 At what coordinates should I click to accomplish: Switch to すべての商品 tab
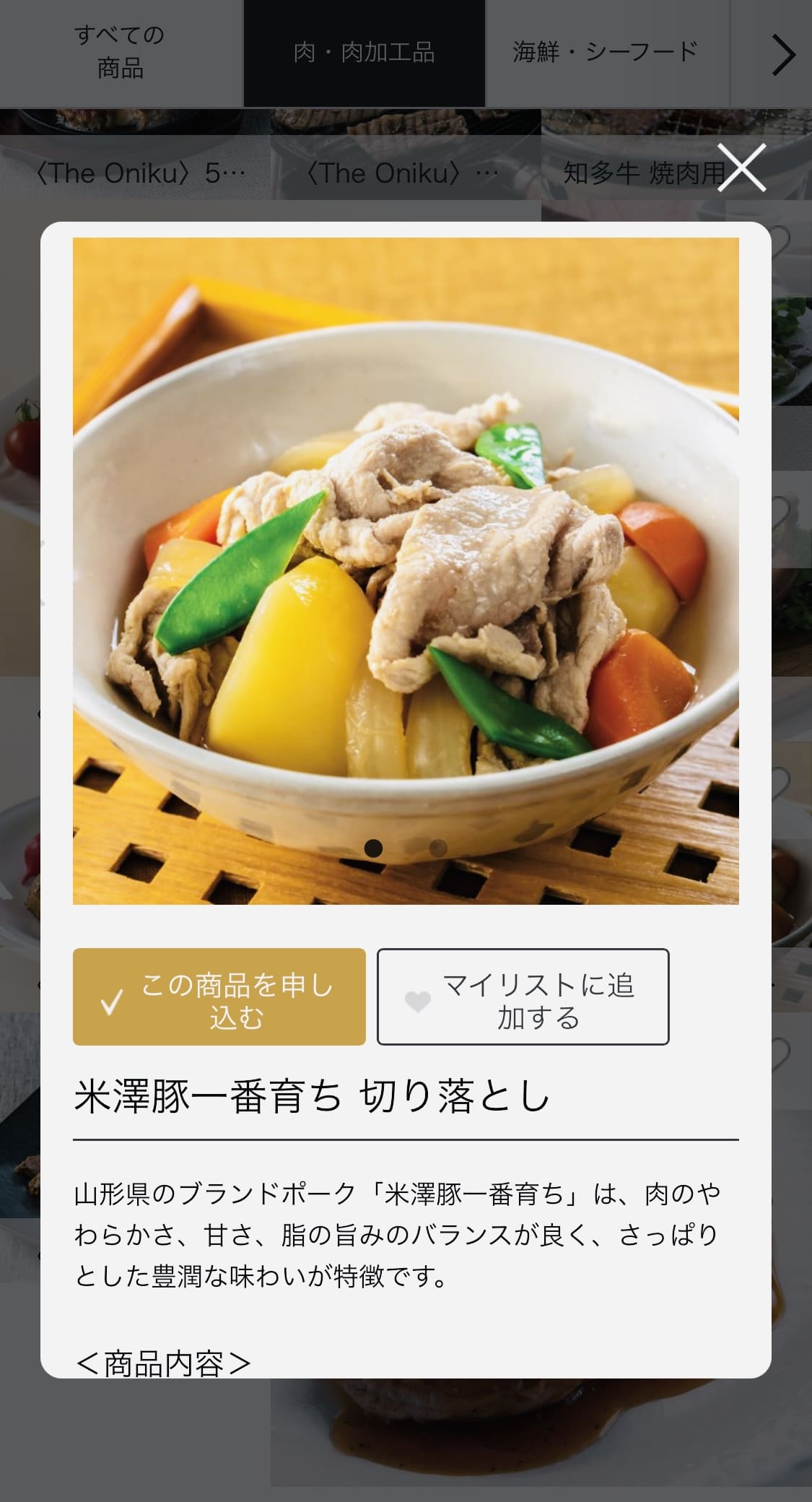(x=121, y=52)
